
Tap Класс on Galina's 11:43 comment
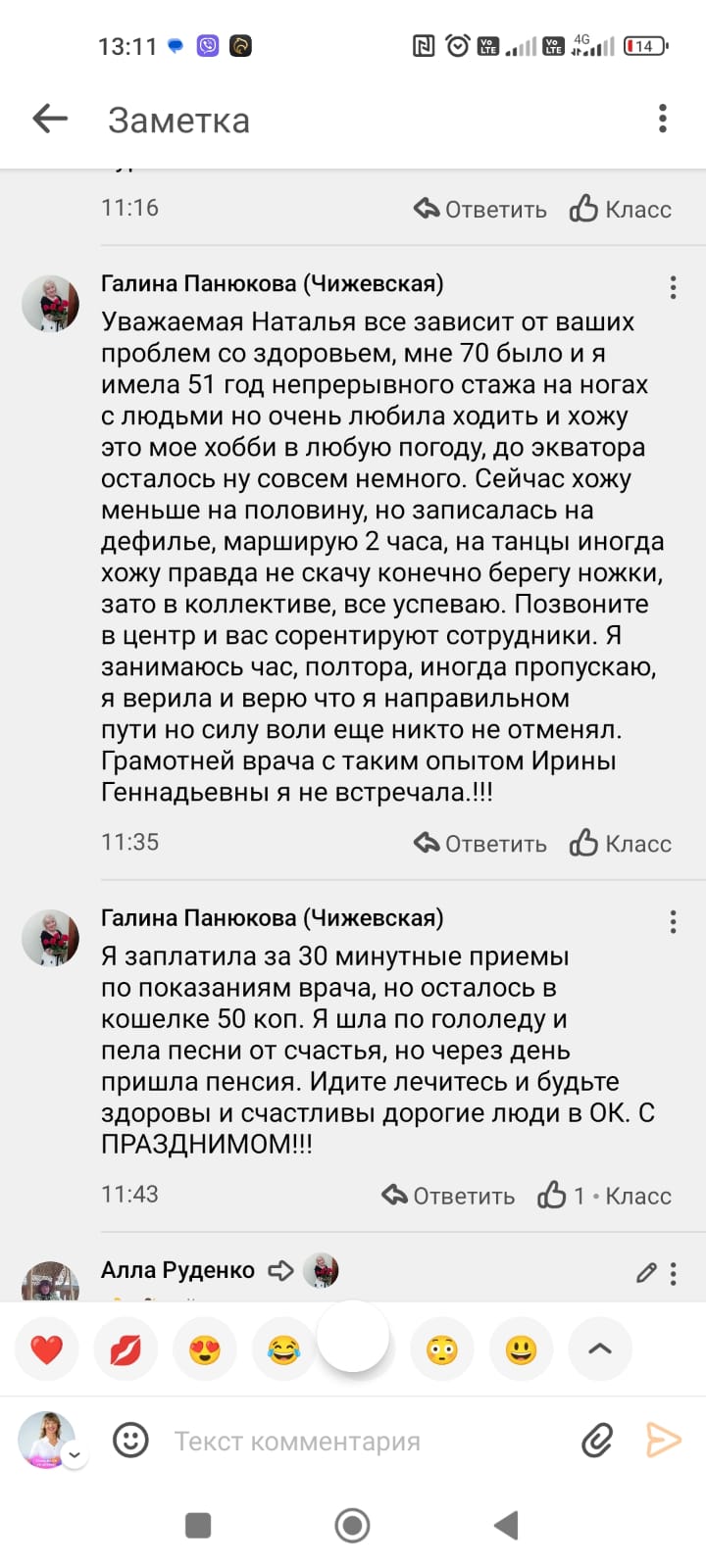(605, 1195)
